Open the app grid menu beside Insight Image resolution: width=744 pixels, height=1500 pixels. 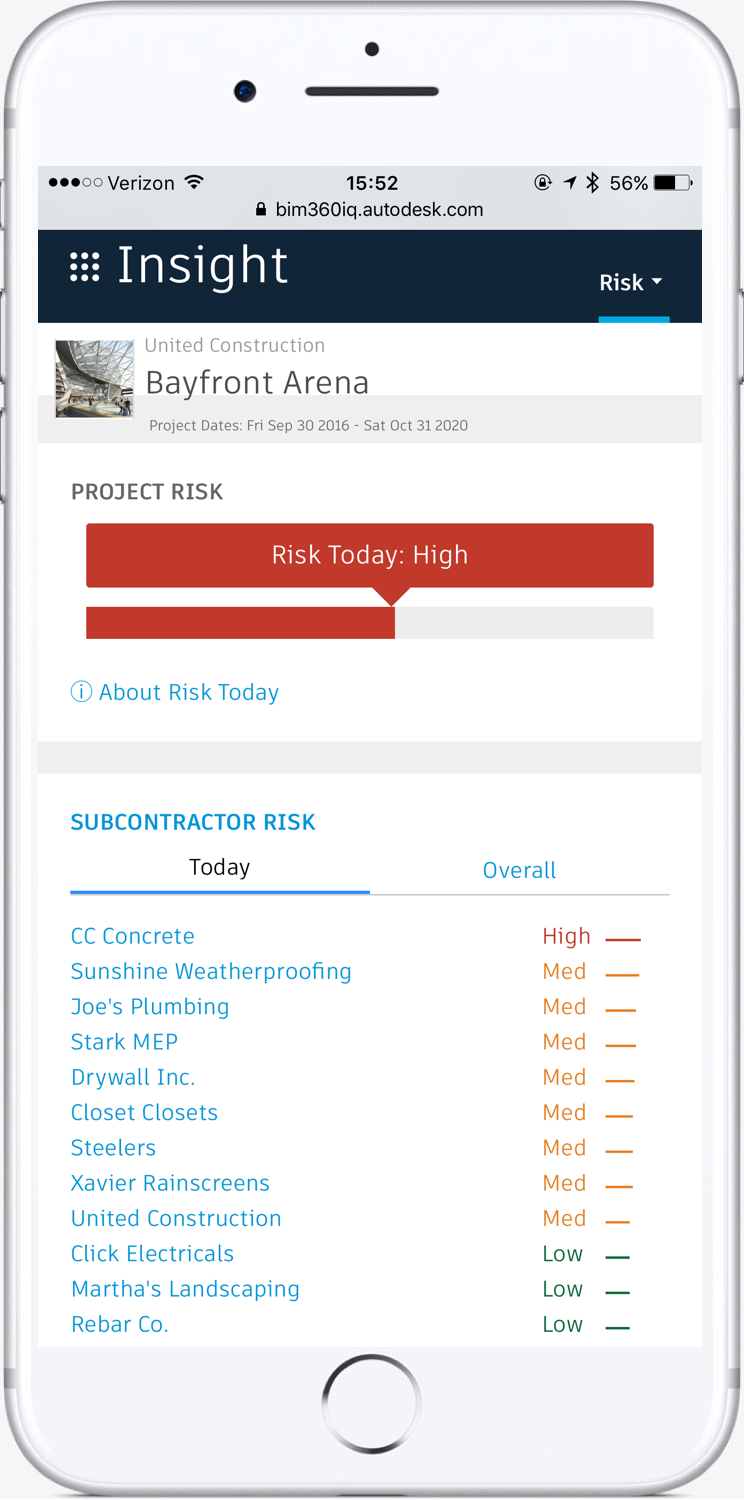click(84, 267)
